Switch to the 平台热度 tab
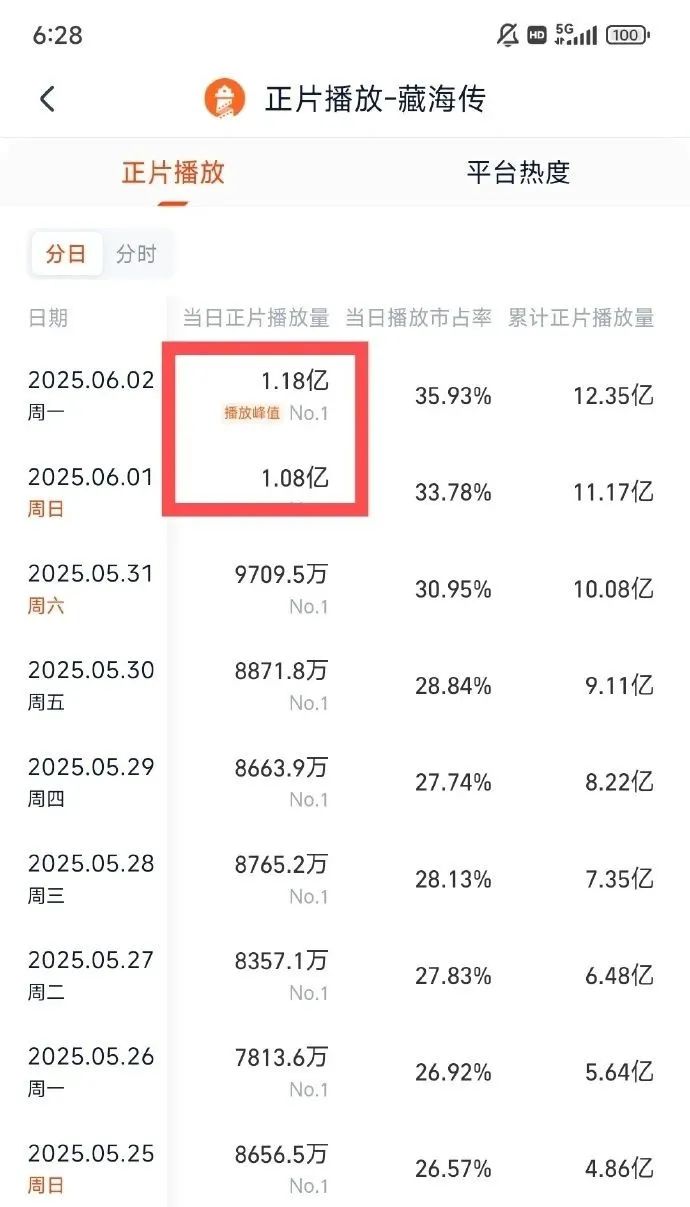690x1207 pixels. tap(518, 172)
